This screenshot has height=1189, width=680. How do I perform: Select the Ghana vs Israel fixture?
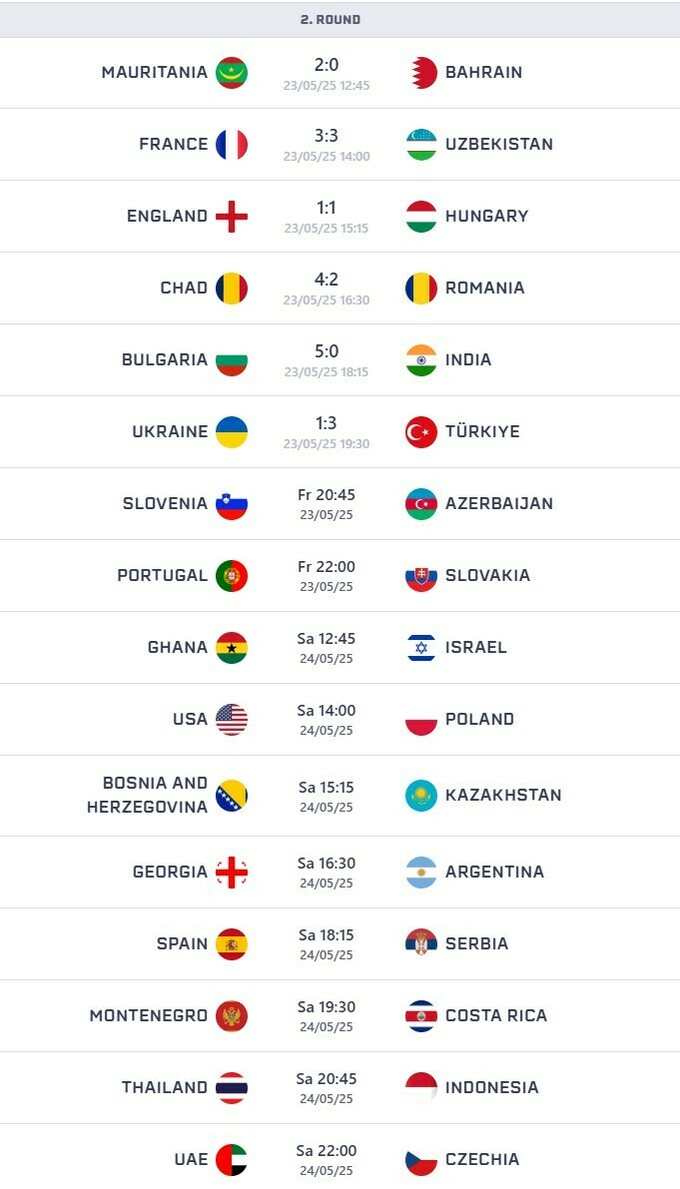[326, 648]
